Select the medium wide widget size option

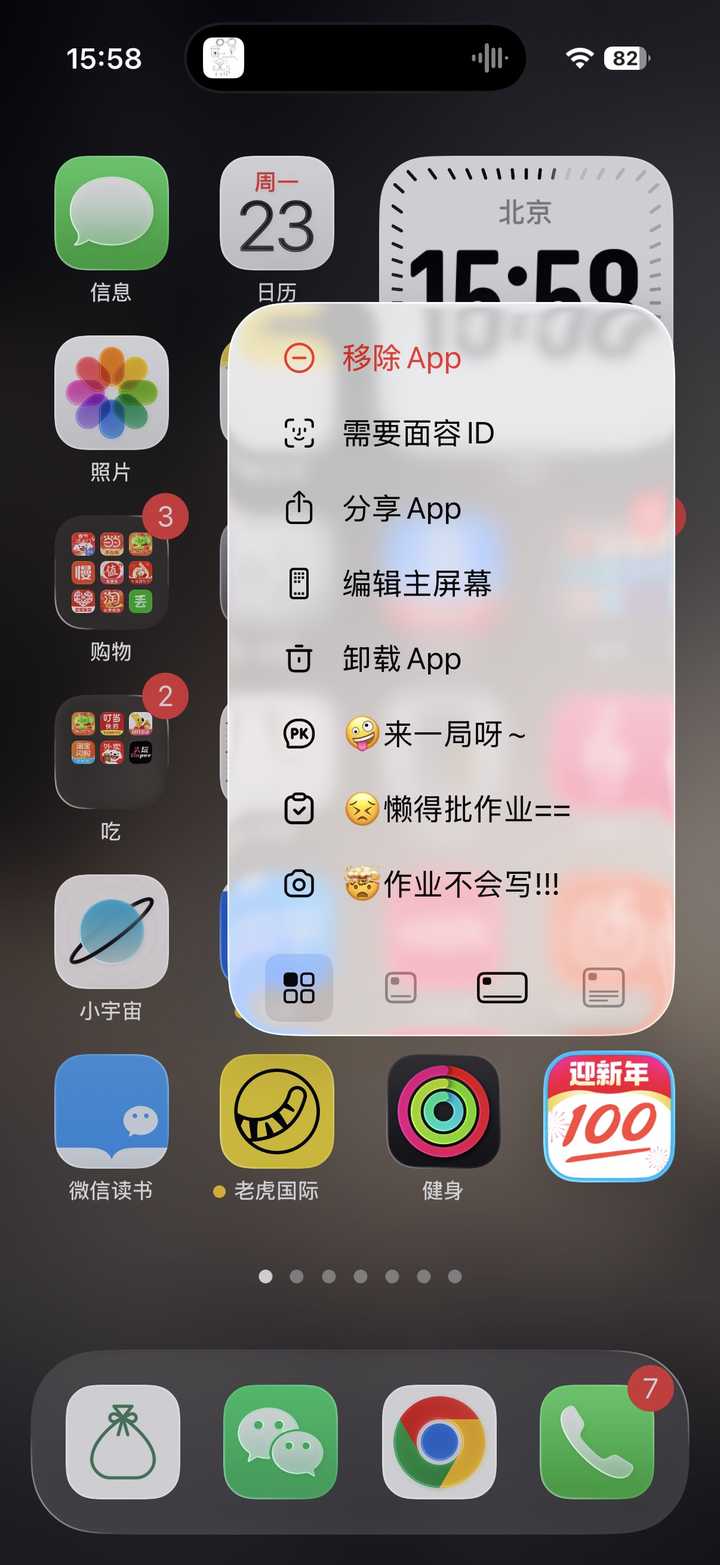tap(502, 988)
